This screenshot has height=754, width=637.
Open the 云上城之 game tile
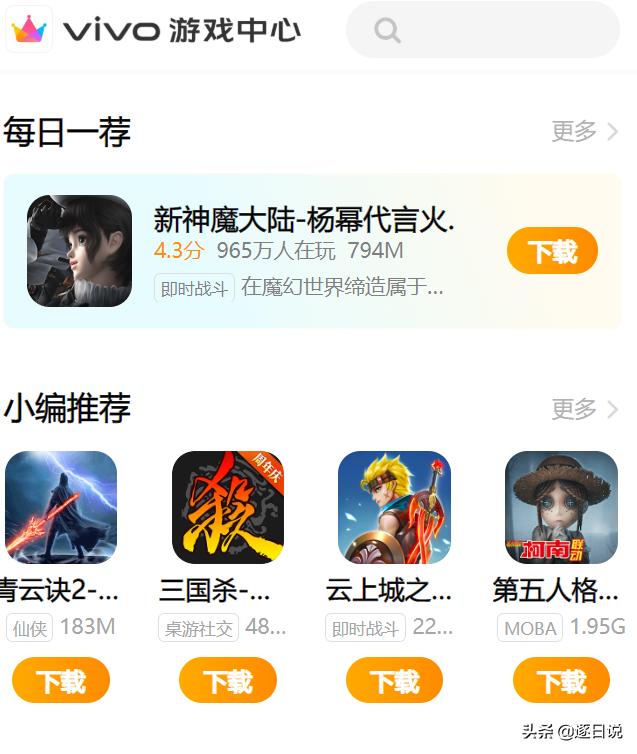pos(394,507)
